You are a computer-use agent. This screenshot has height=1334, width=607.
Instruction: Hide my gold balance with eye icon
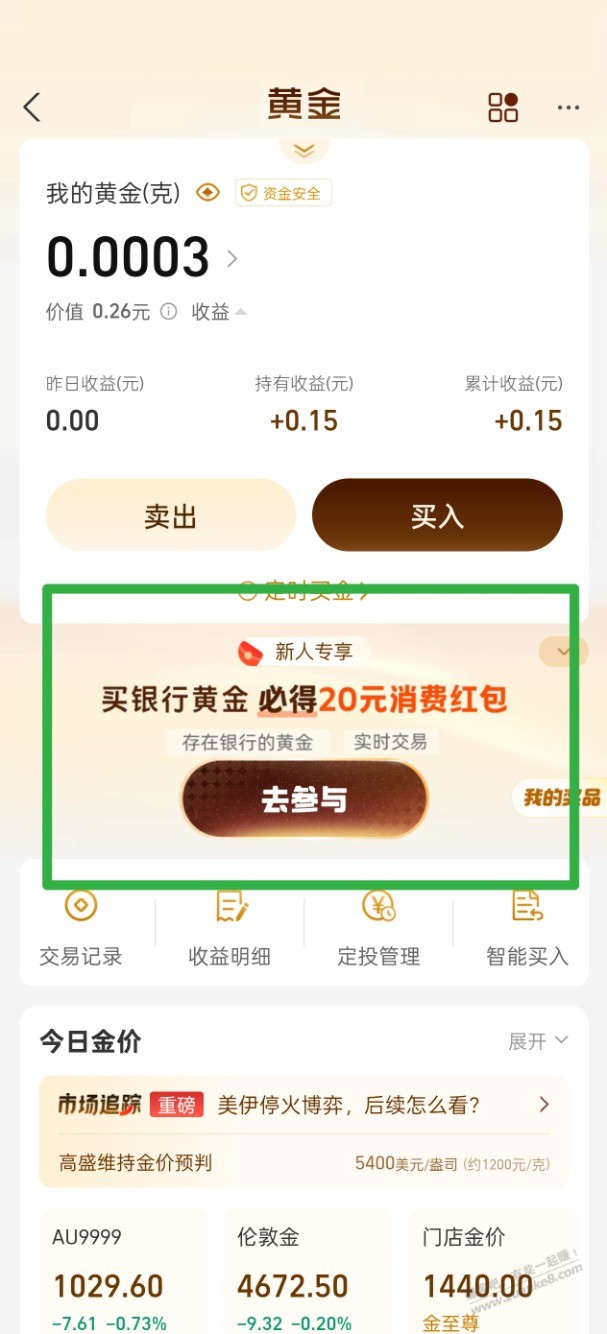[207, 193]
